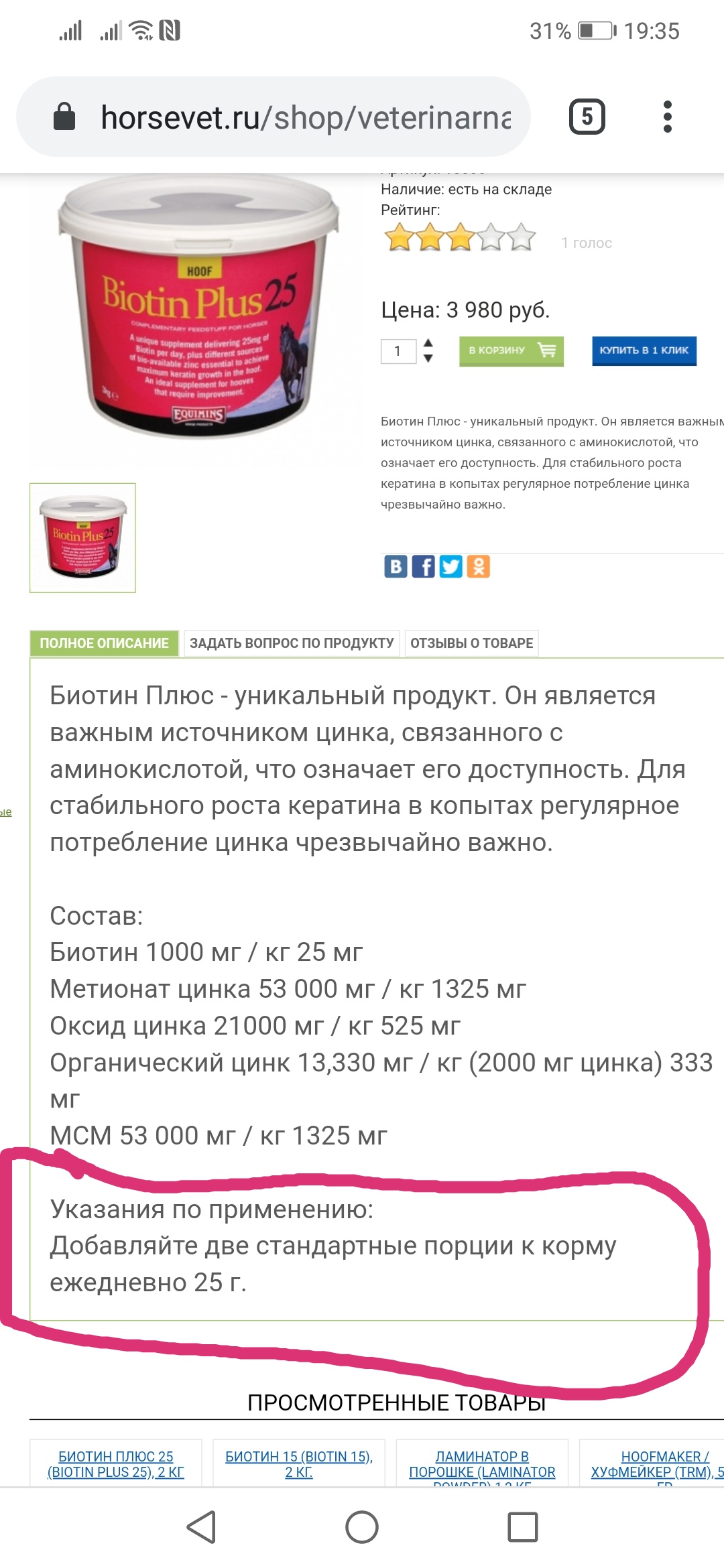This screenshot has width=724, height=1568.
Task: Open the tab switcher showing 5 tabs
Action: 587,117
